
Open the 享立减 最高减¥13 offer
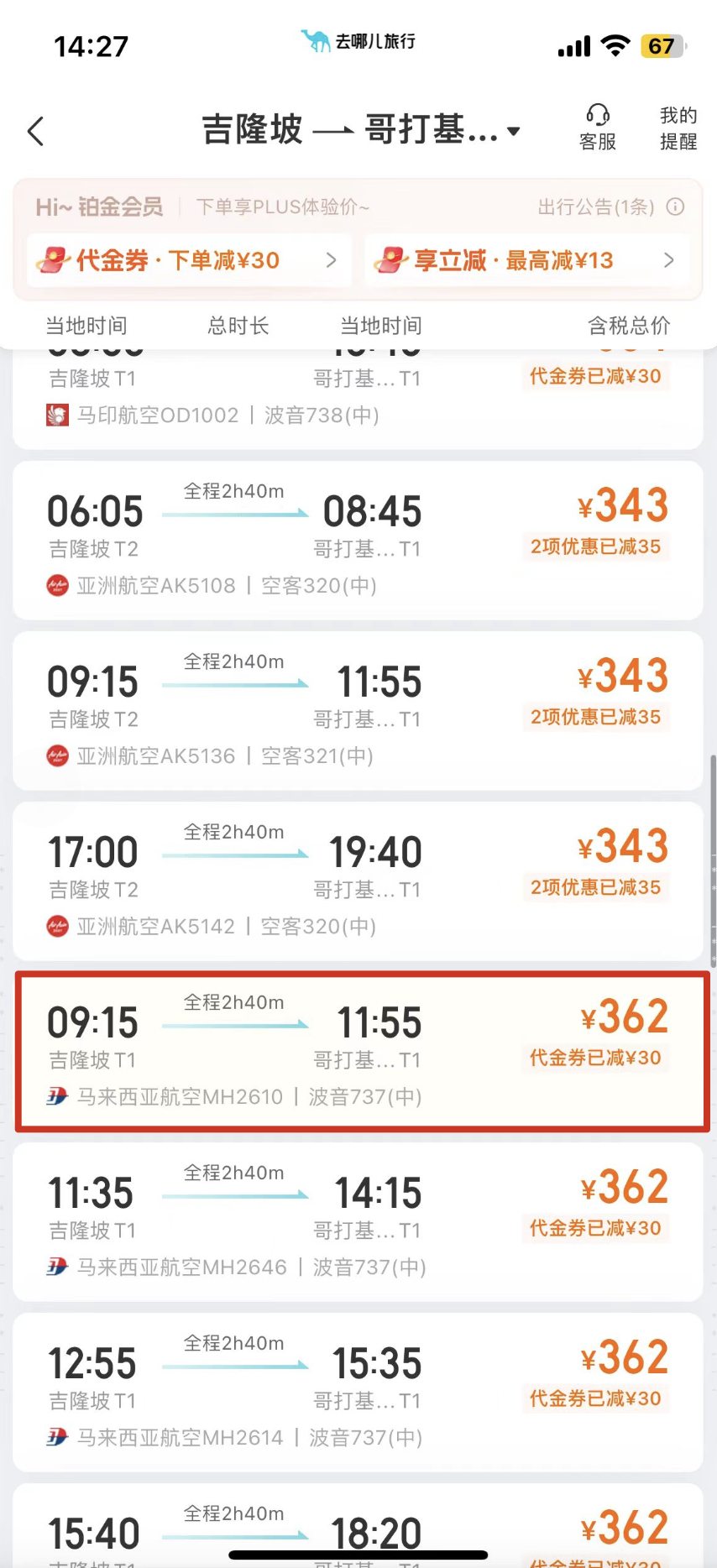tap(526, 260)
